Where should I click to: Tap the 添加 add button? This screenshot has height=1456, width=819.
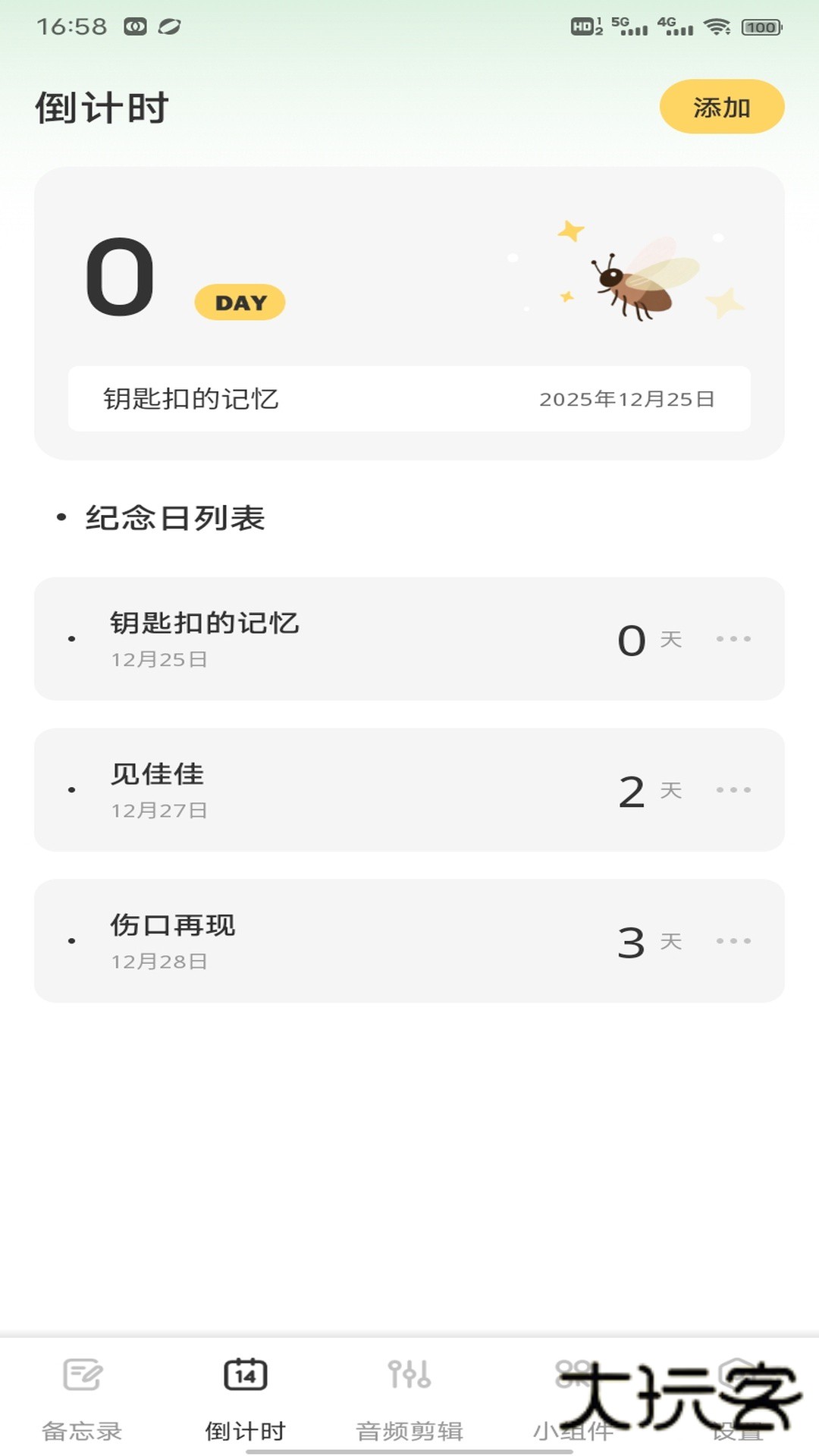(720, 108)
